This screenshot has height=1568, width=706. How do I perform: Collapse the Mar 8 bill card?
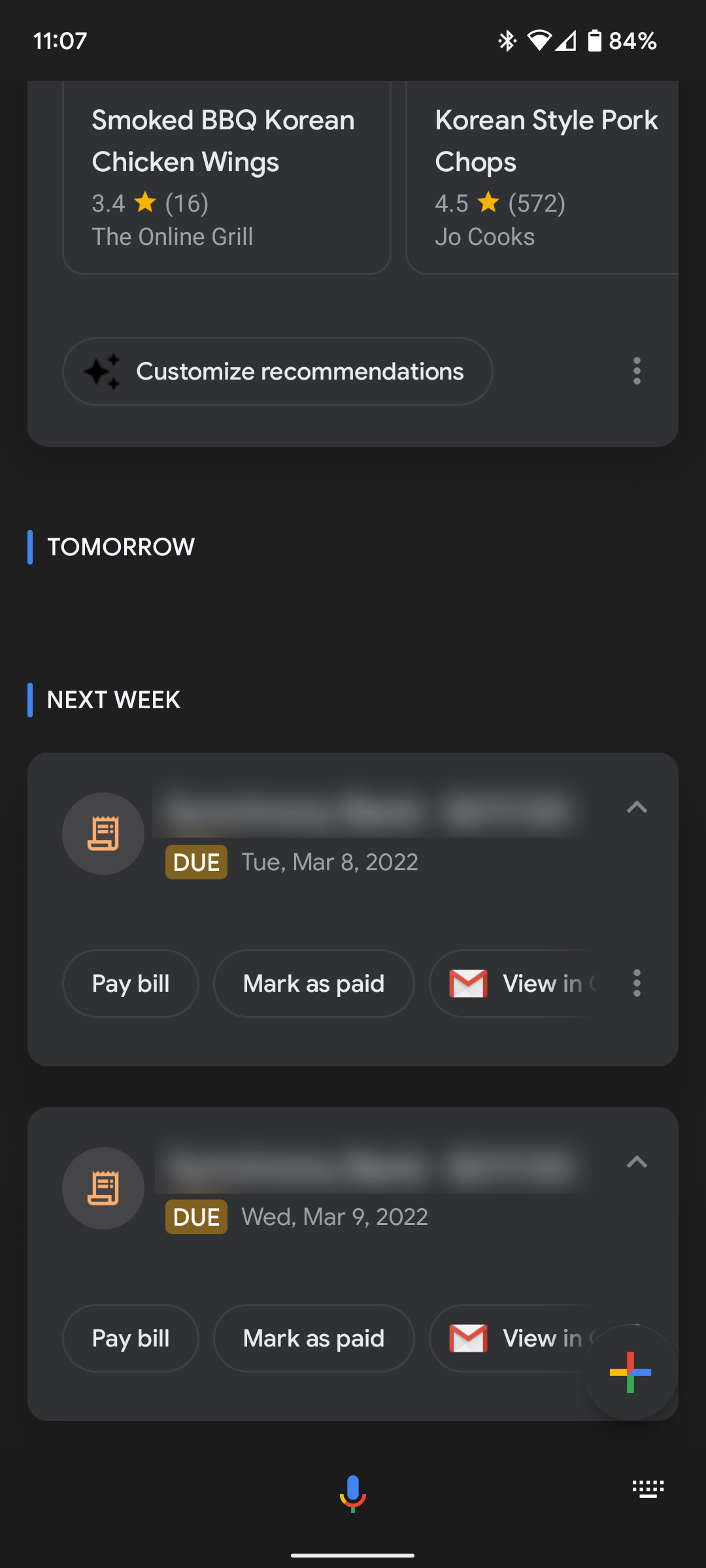click(637, 808)
